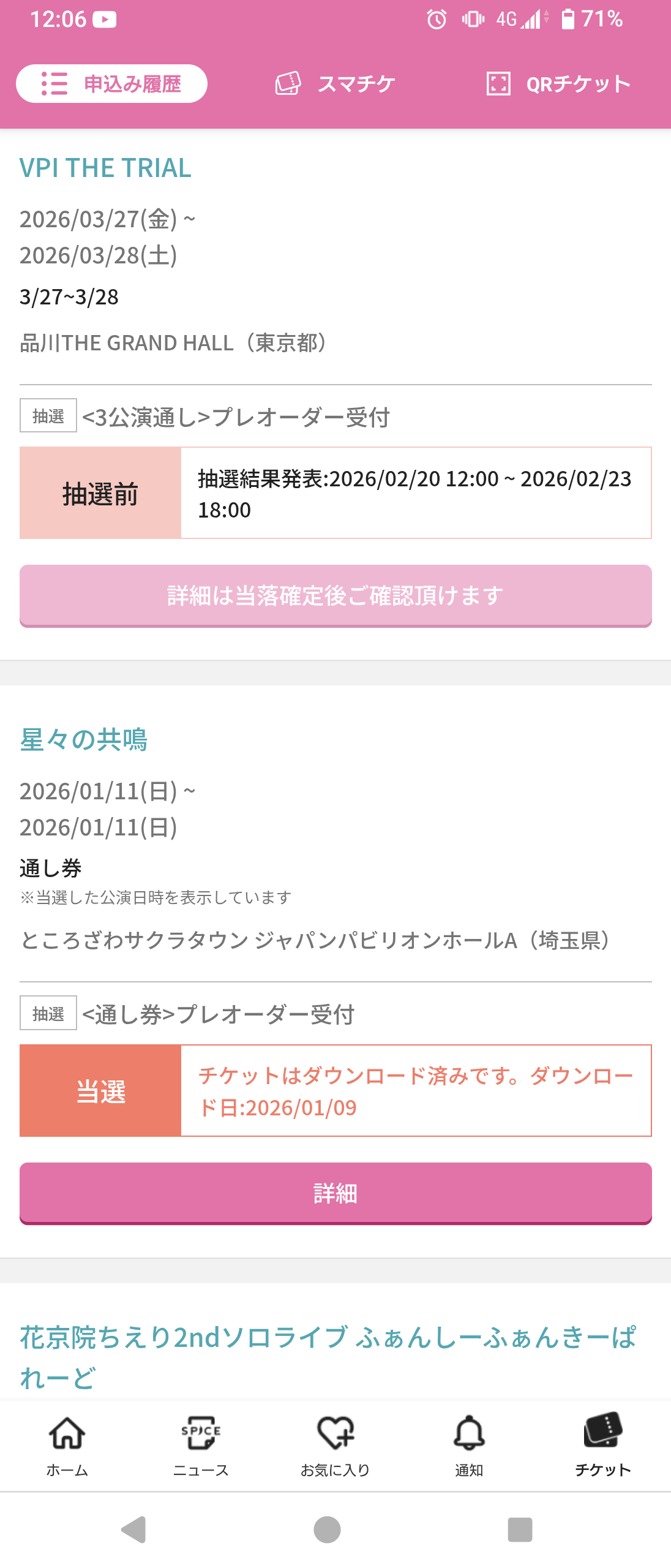Open the VPI THE TRIAL event title
Viewport: 671px width, 1568px height.
pyautogui.click(x=105, y=168)
